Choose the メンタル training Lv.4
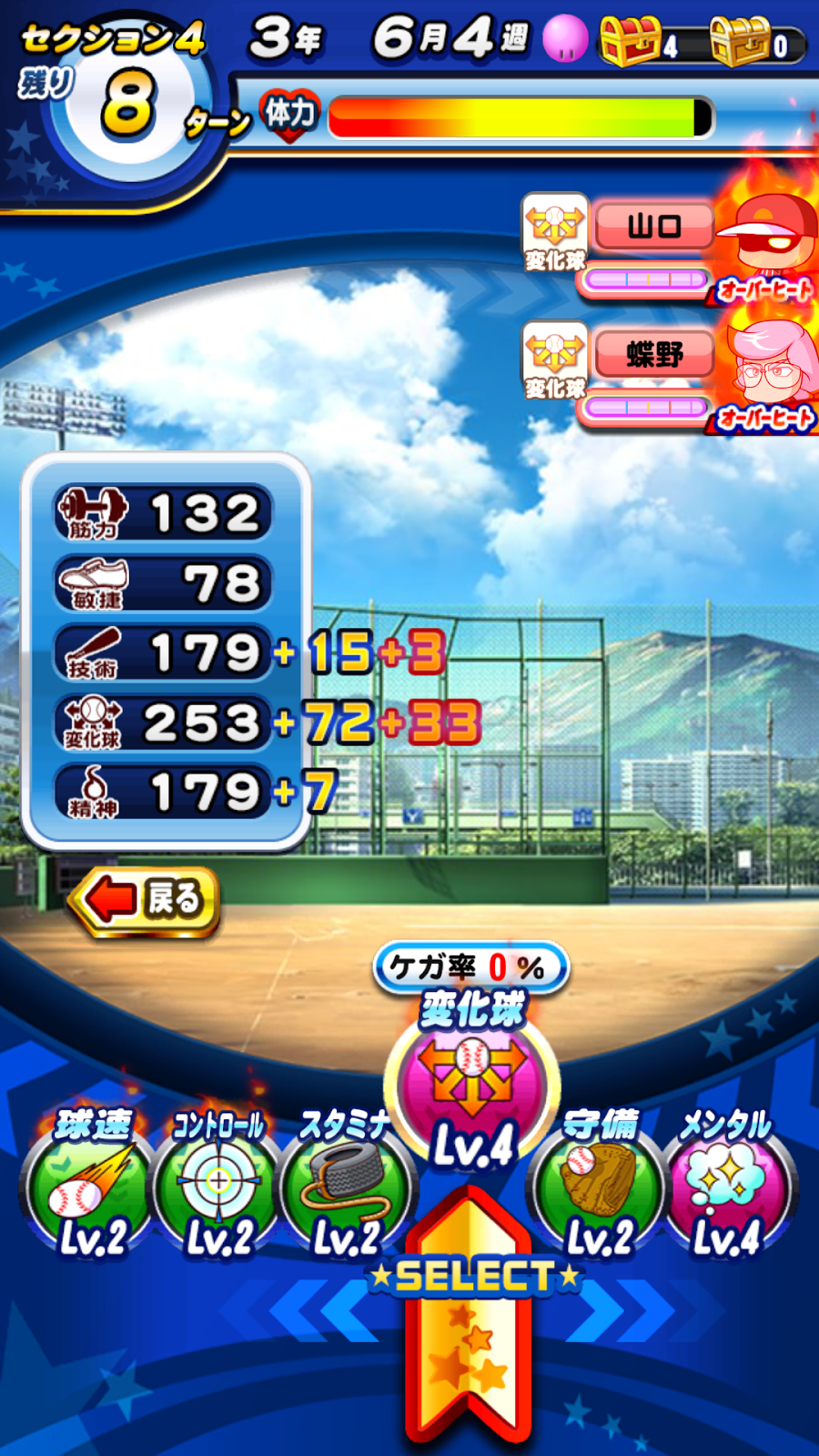The height and width of the screenshot is (1456, 819). tap(726, 1185)
